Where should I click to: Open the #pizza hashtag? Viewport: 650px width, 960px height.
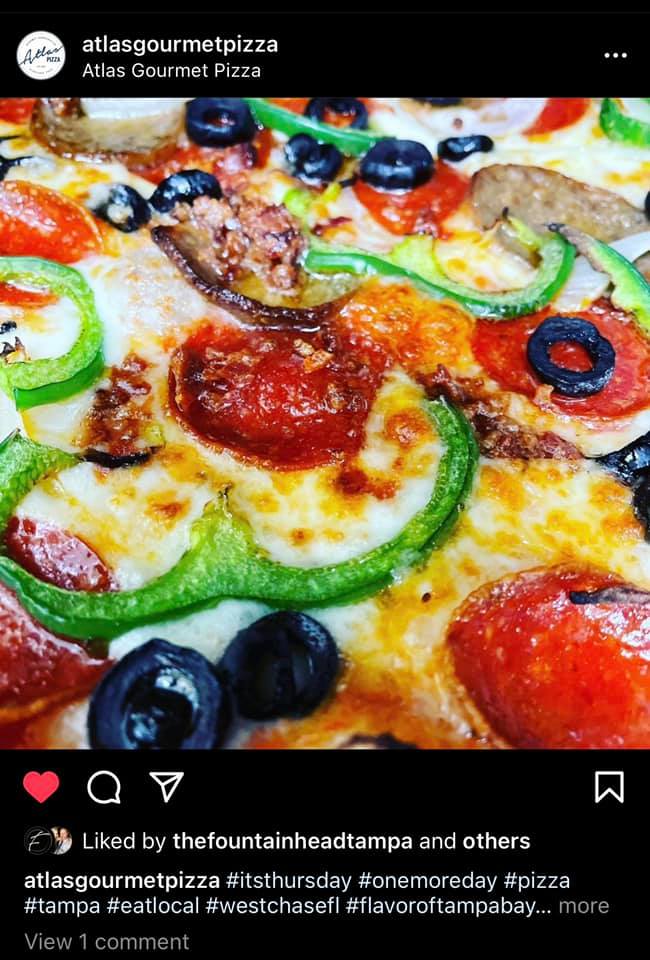(x=536, y=880)
